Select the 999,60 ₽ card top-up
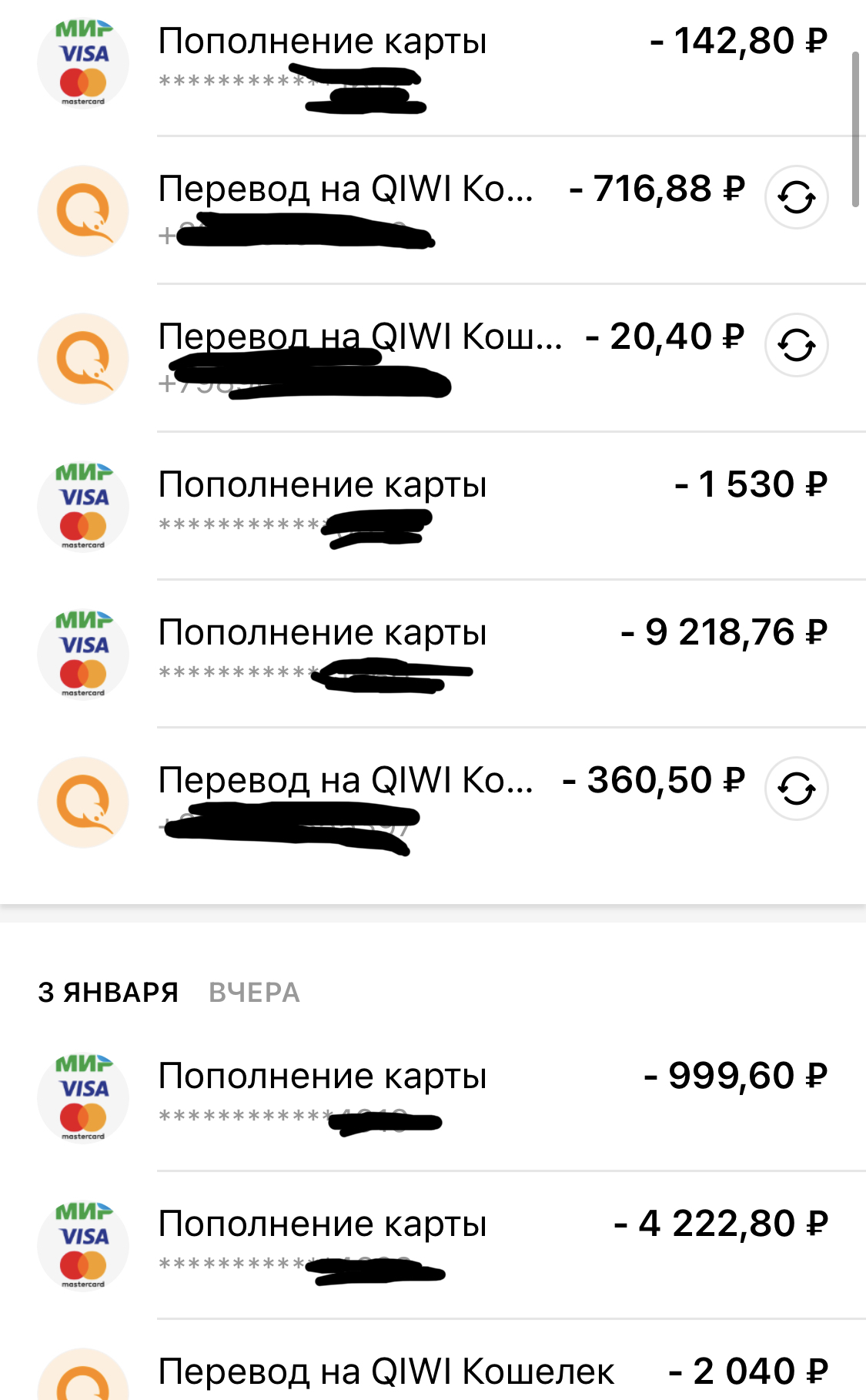The image size is (866, 1400). [x=431, y=1097]
